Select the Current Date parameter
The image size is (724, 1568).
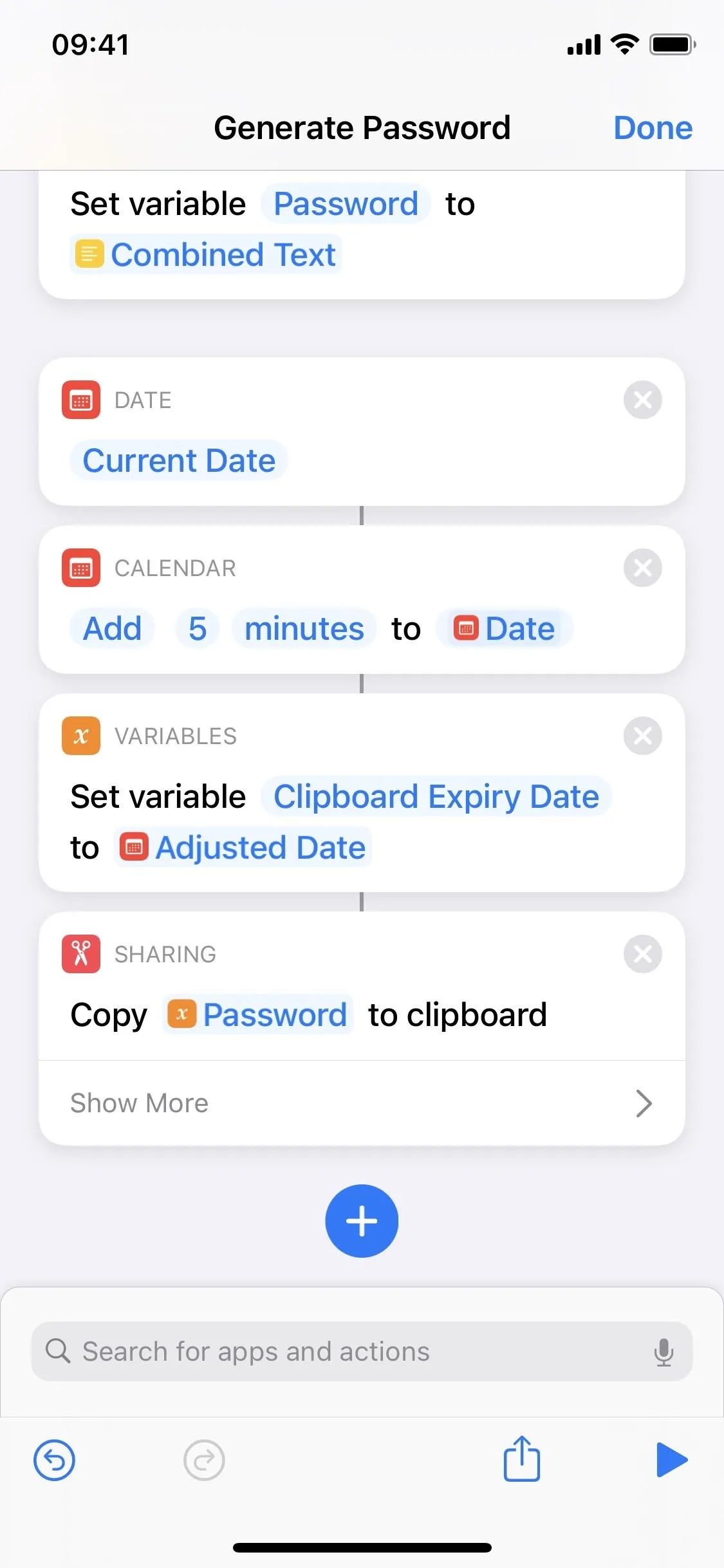click(179, 460)
